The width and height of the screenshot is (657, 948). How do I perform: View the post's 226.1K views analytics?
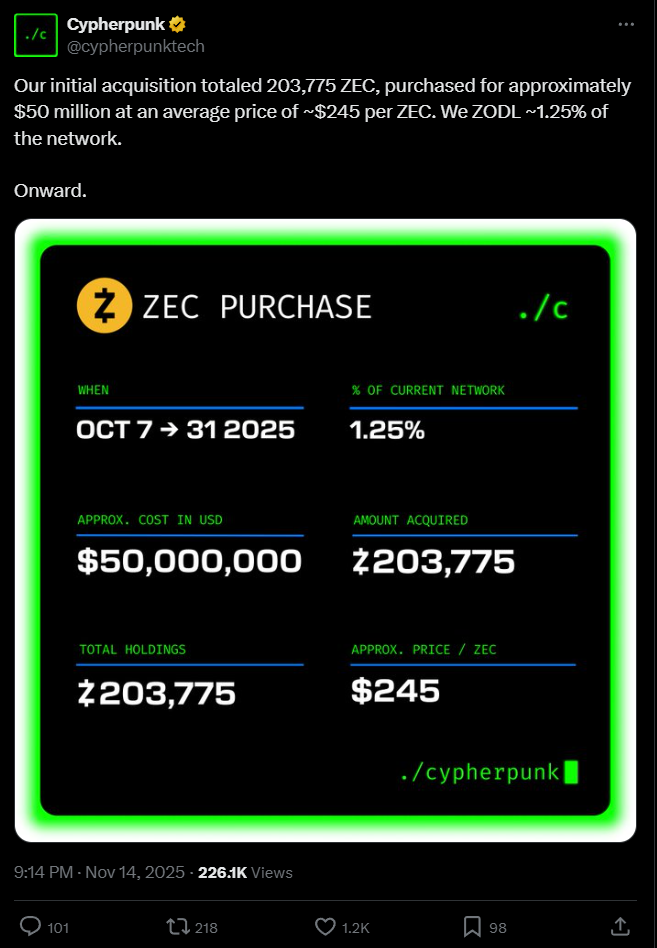245,872
